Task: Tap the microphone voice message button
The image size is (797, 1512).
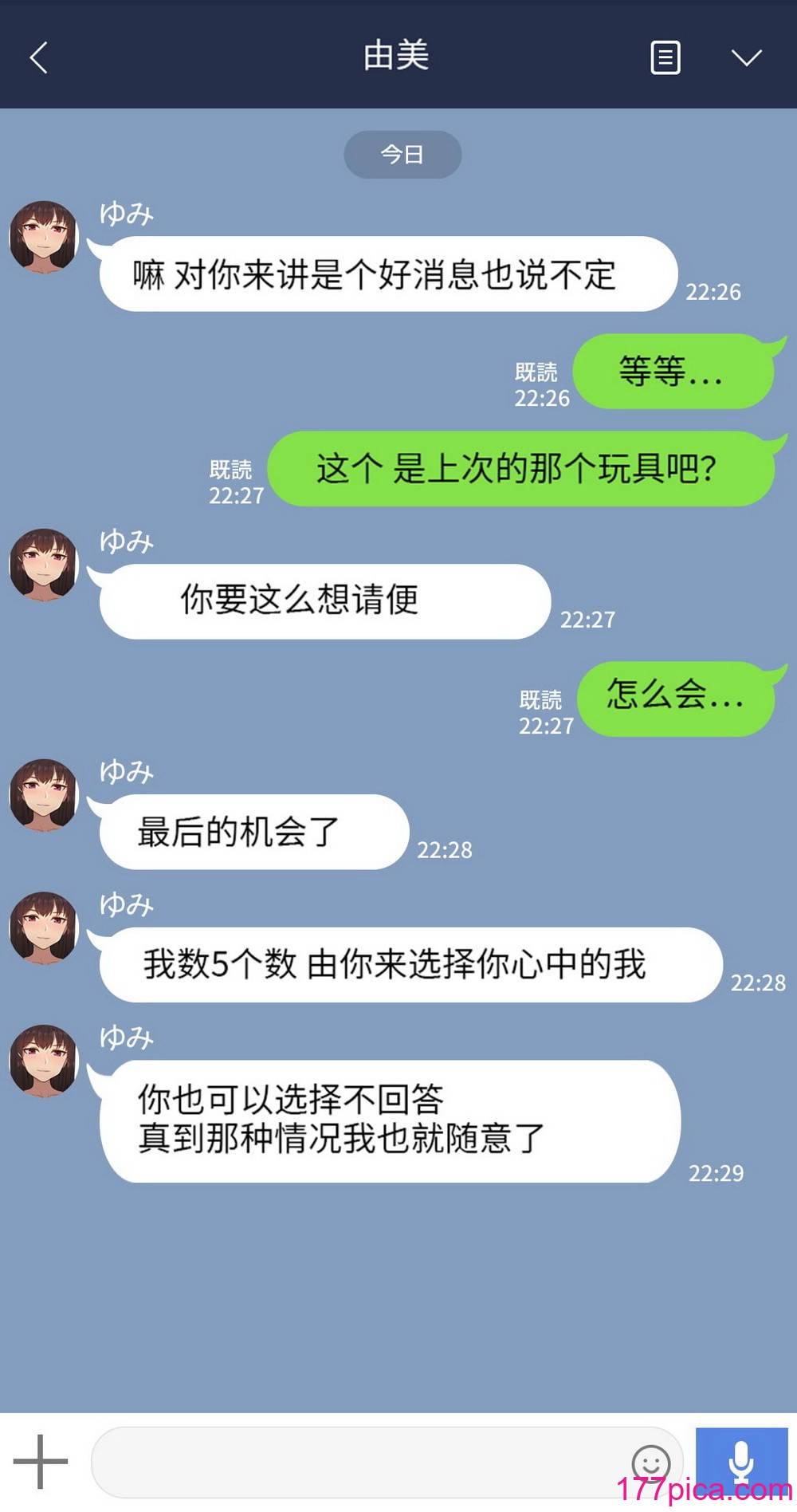Action: [741, 1461]
